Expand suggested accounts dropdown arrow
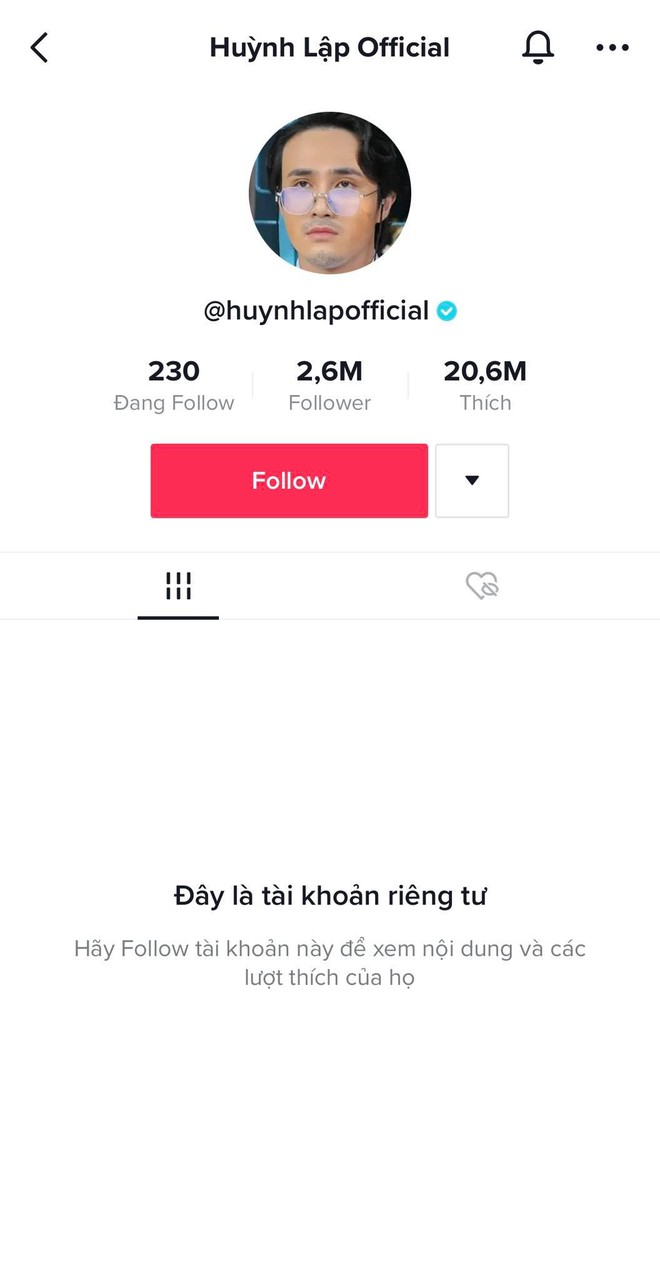Screen dimensions: 660x1280 coord(472,481)
